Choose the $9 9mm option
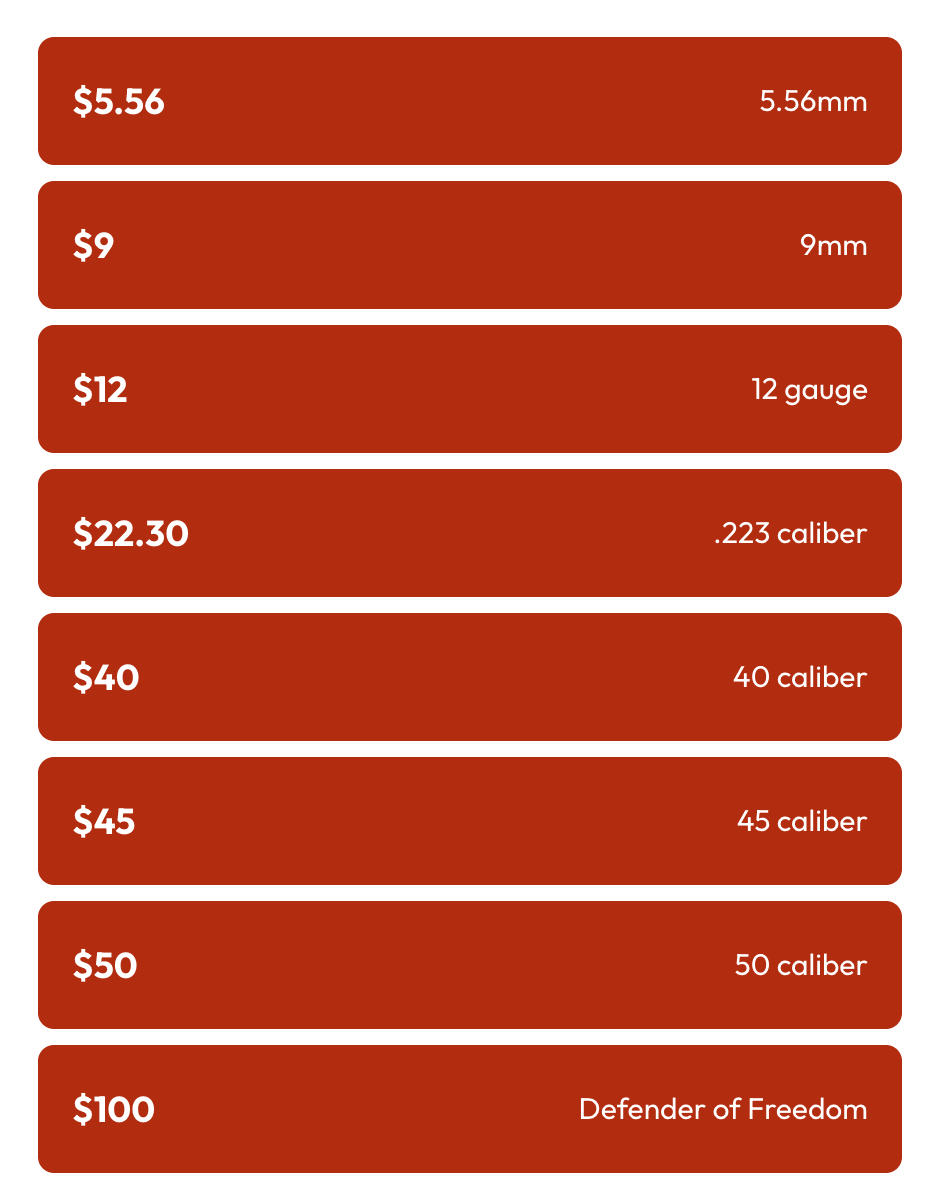The image size is (938, 1196). click(x=469, y=245)
